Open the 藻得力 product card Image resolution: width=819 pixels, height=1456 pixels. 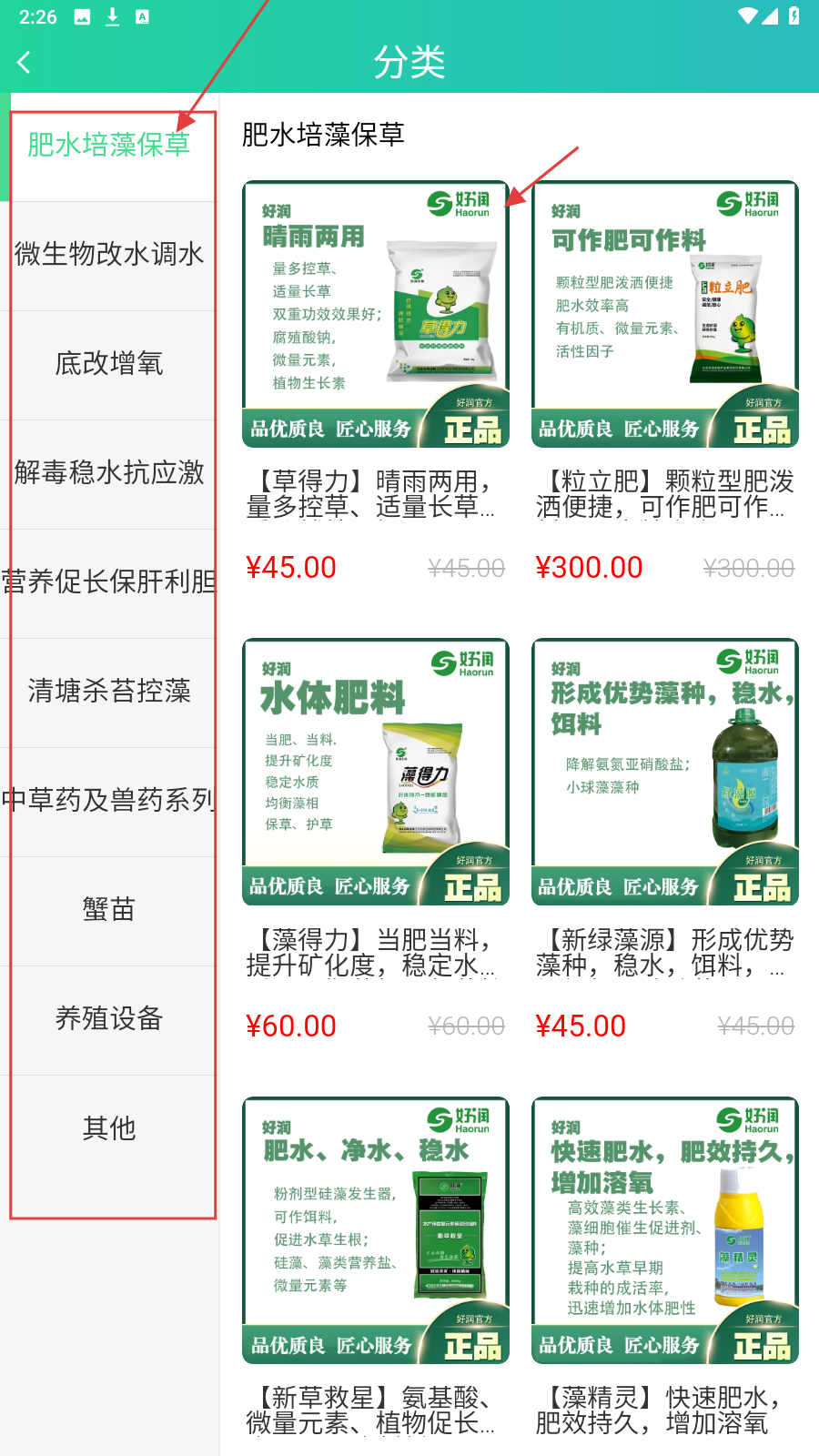point(376,773)
